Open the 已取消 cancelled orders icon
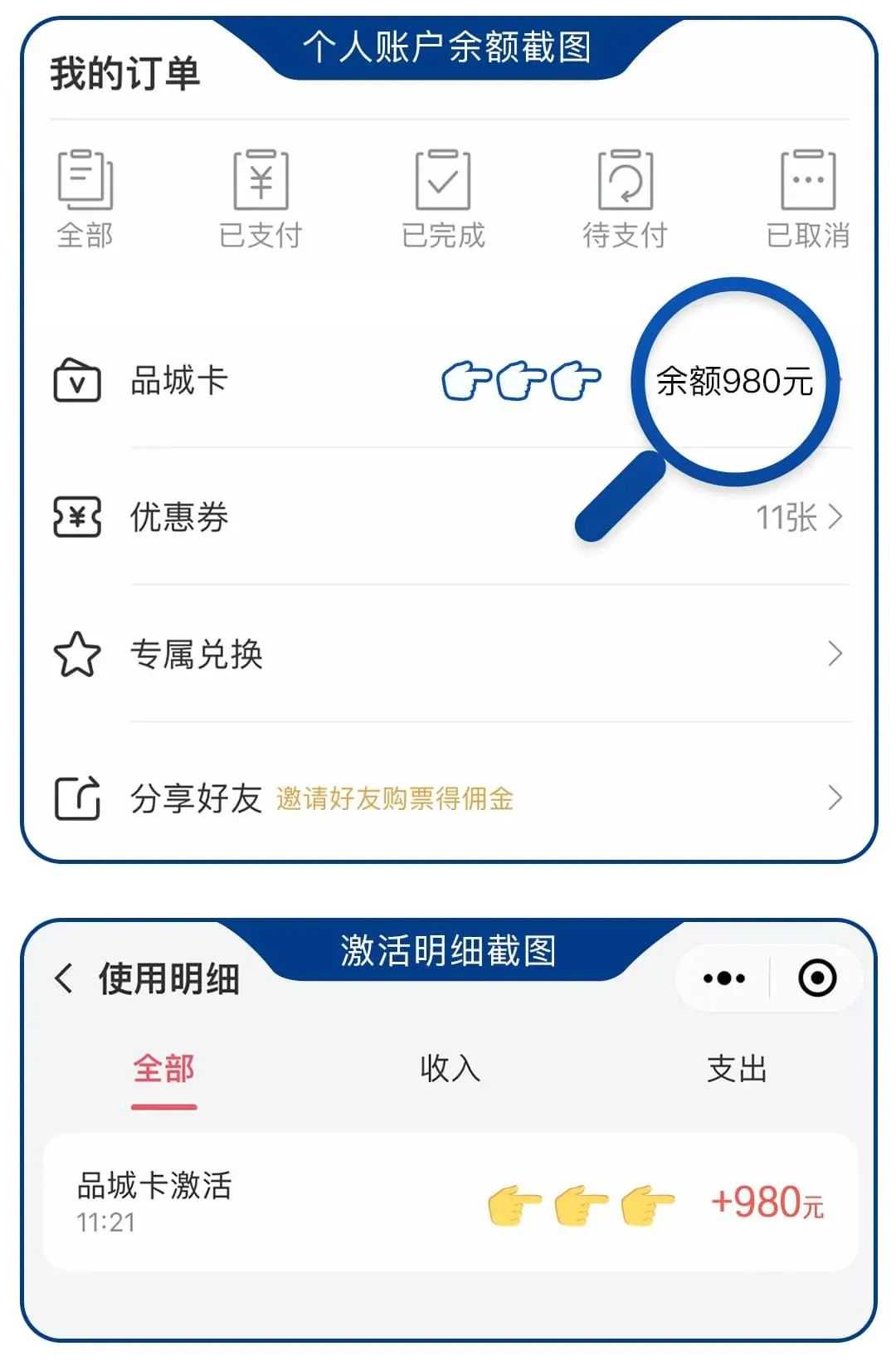The height and width of the screenshot is (1366, 896). [809, 181]
